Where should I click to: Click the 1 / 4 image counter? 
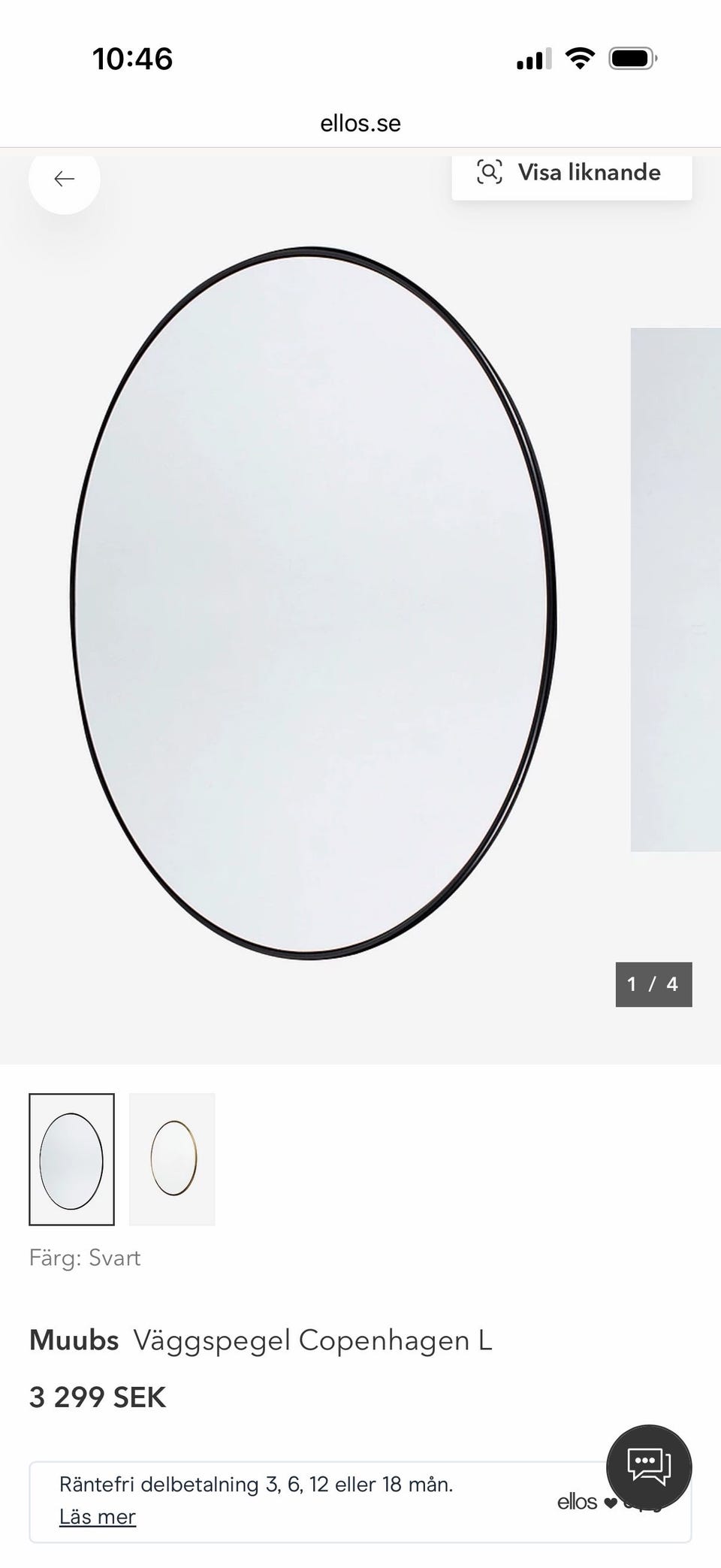(653, 984)
